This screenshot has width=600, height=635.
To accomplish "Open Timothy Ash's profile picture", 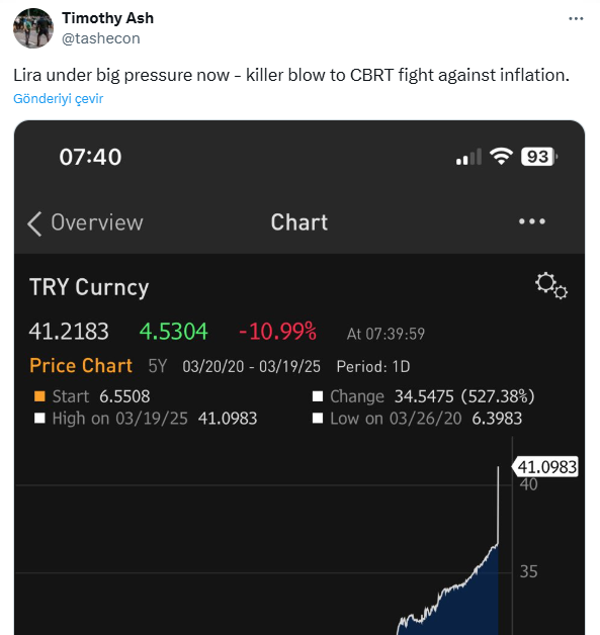I will tap(32, 28).
